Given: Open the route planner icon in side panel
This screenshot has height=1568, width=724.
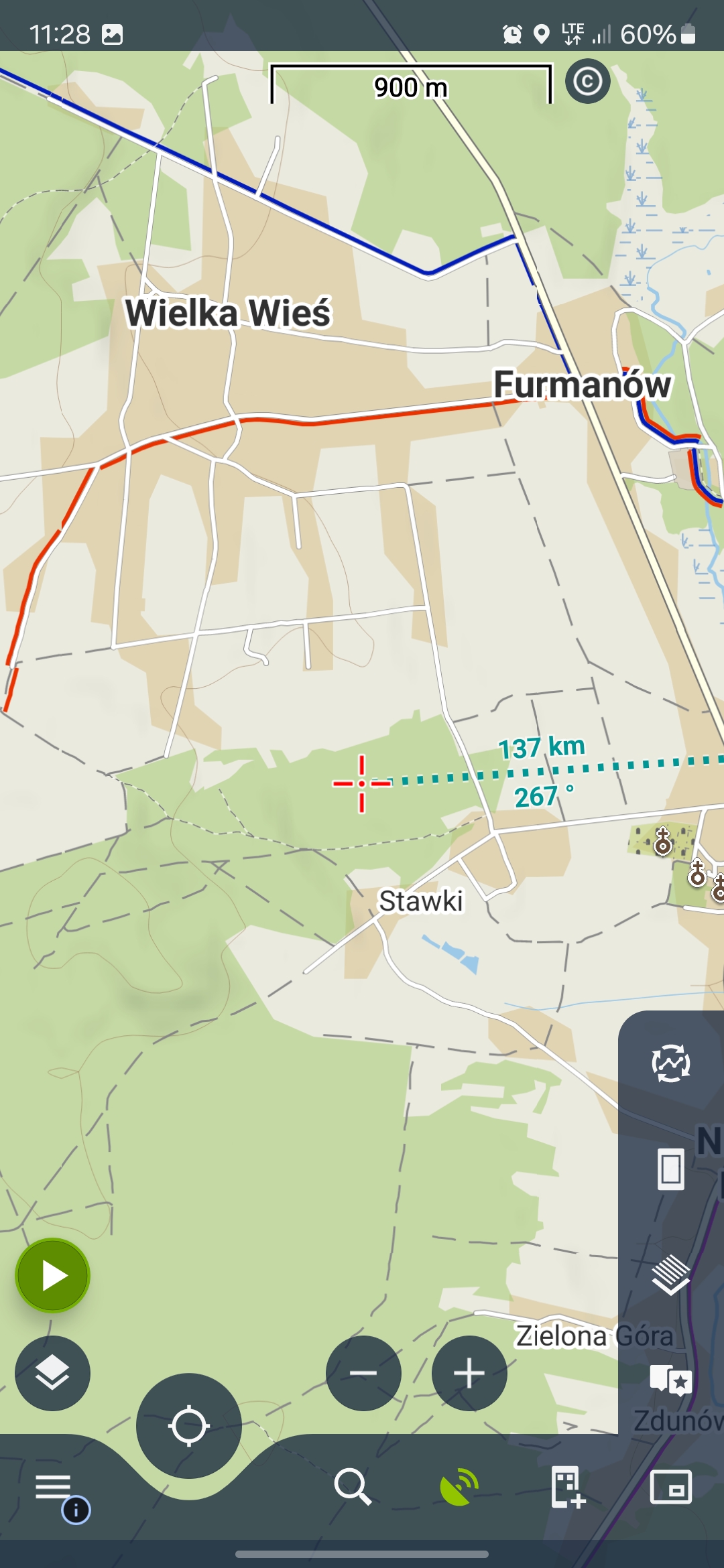Looking at the screenshot, I should (671, 1063).
